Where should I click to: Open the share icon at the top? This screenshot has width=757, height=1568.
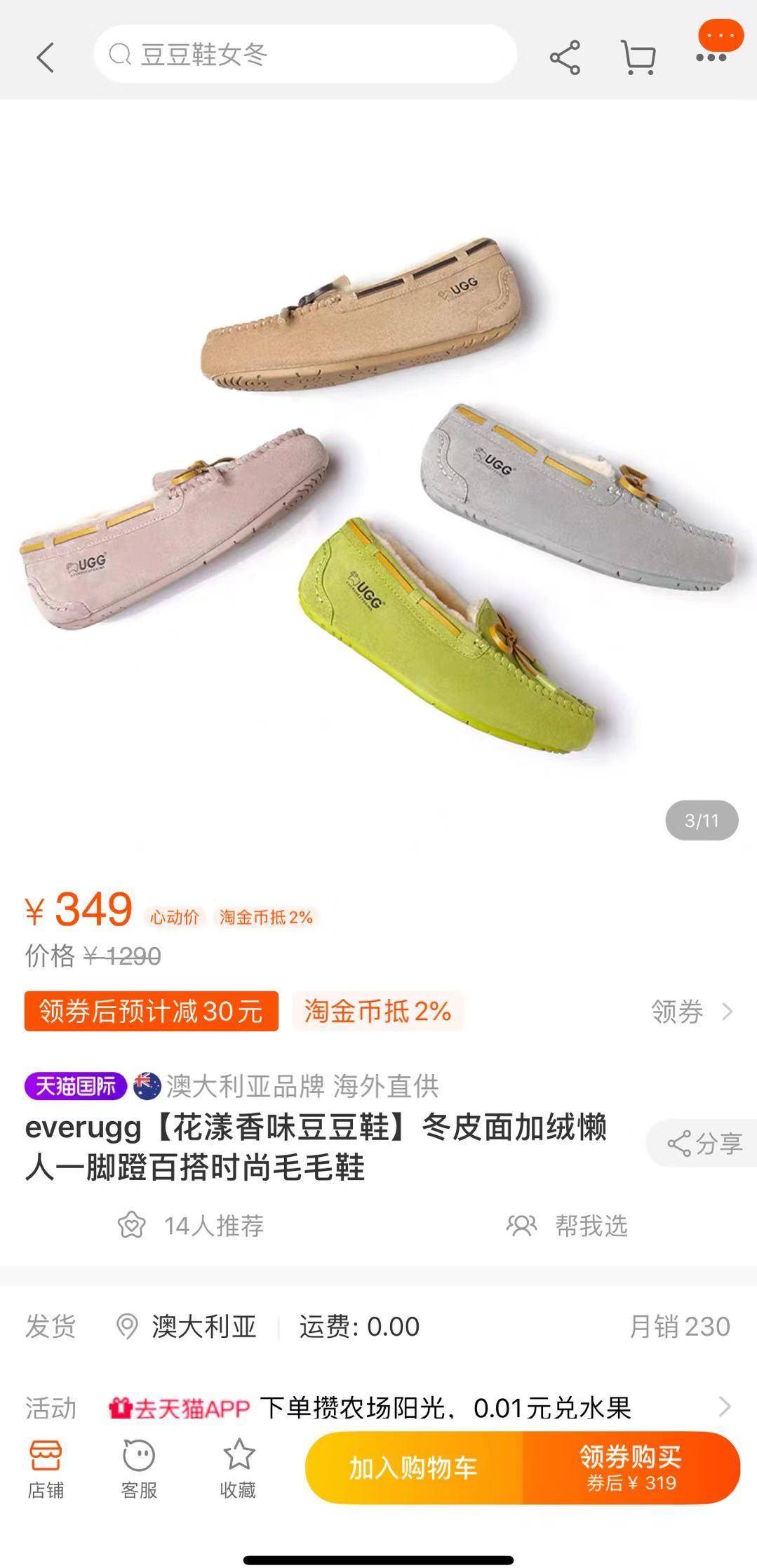click(x=565, y=57)
